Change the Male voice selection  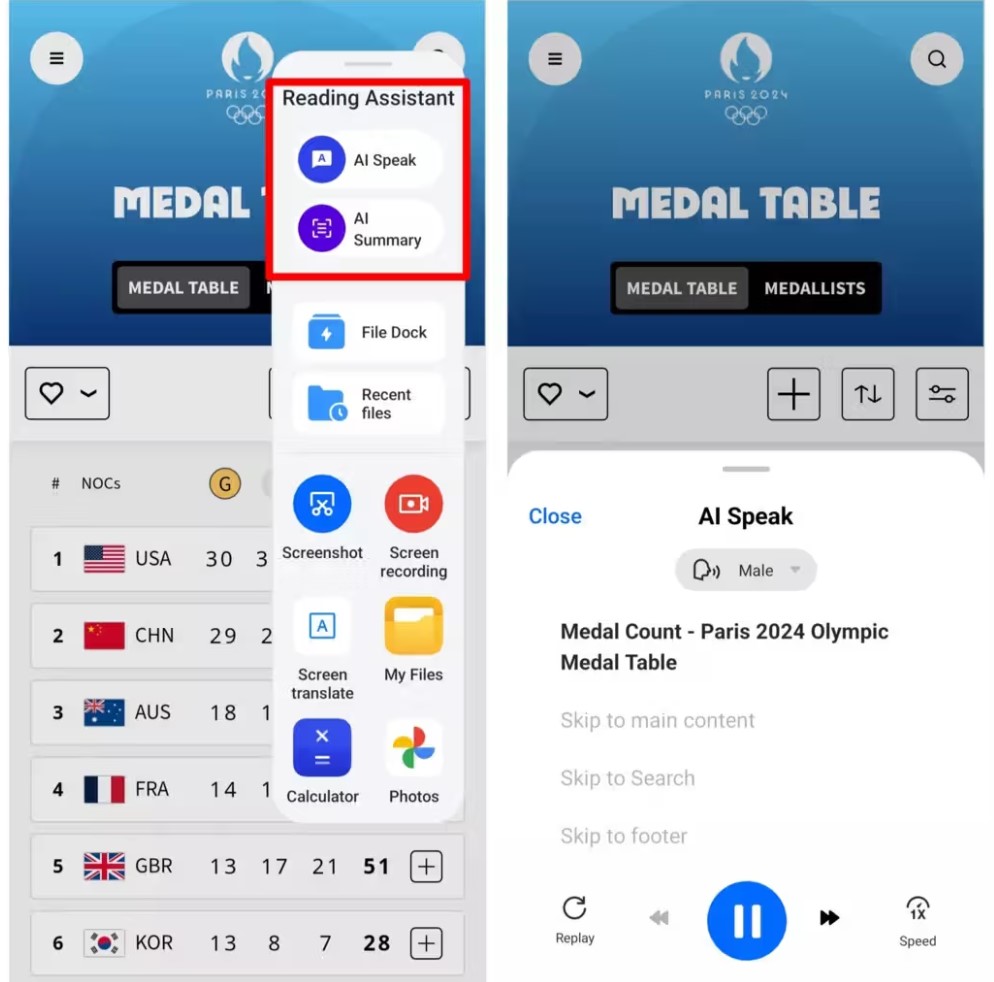click(746, 570)
